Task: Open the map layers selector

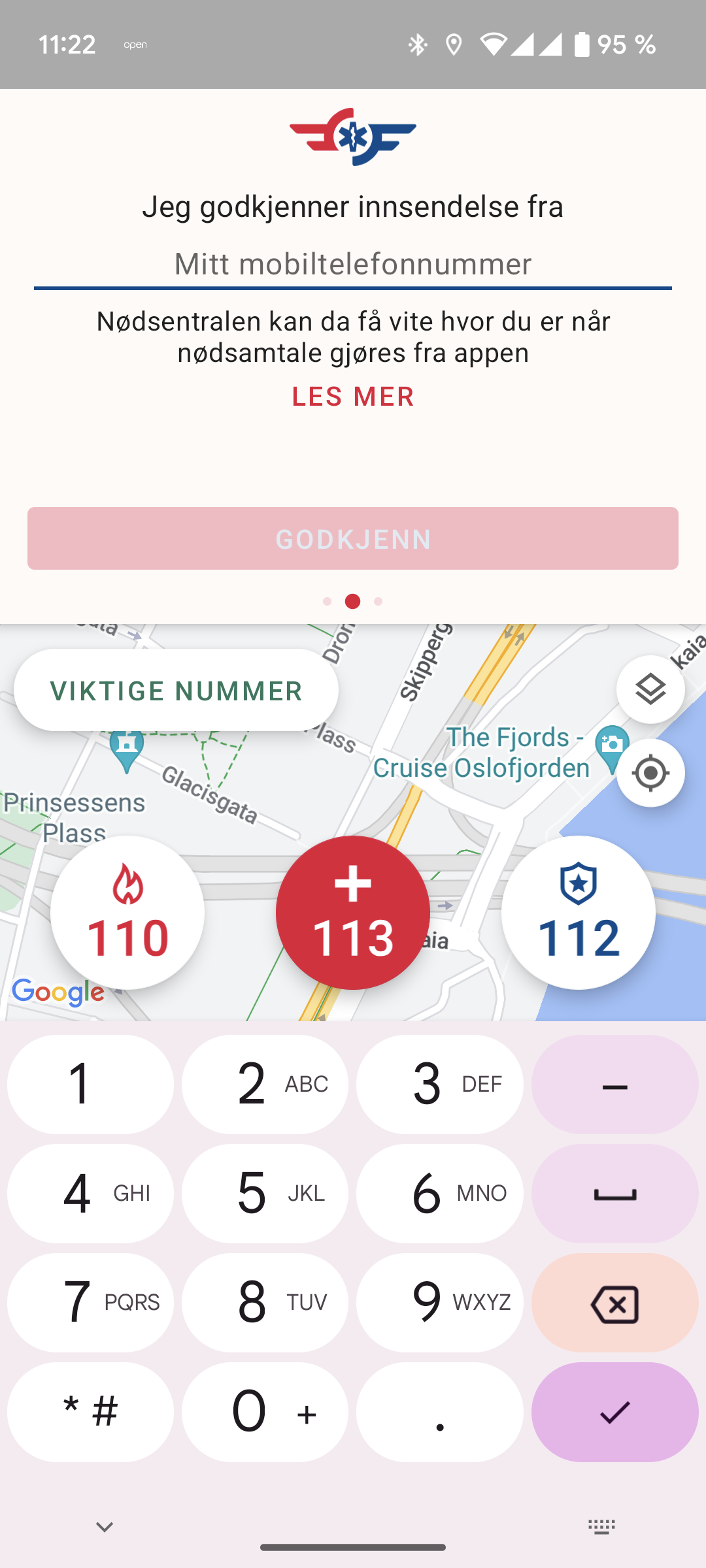Action: tap(650, 688)
